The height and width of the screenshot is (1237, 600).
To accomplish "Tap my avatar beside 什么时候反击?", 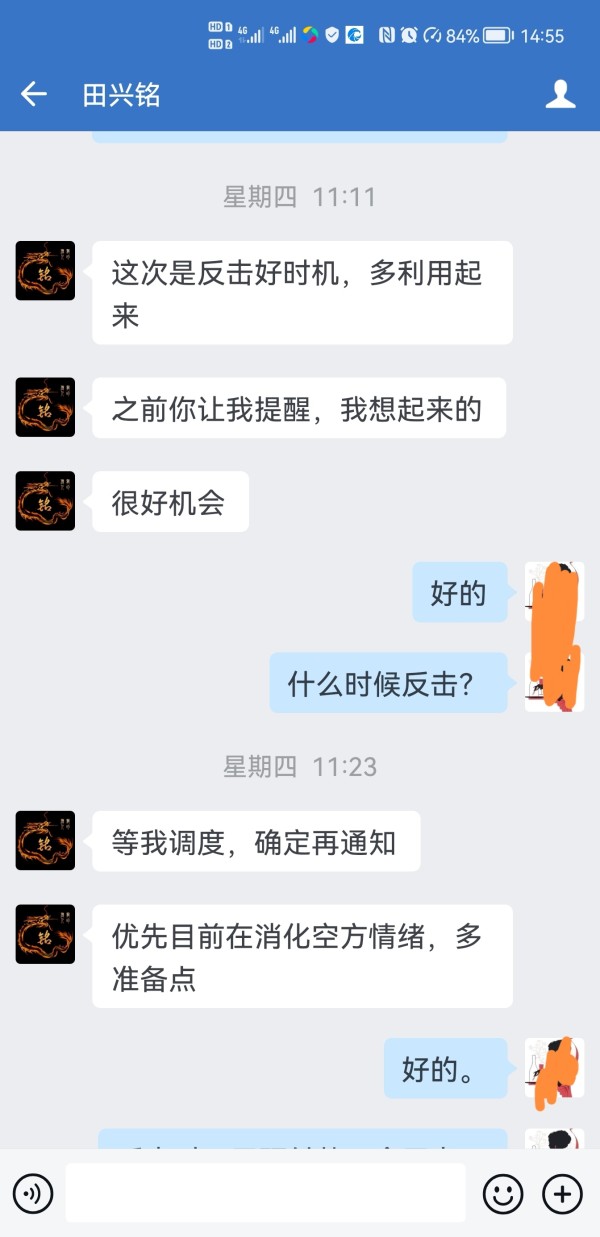I will click(x=554, y=682).
